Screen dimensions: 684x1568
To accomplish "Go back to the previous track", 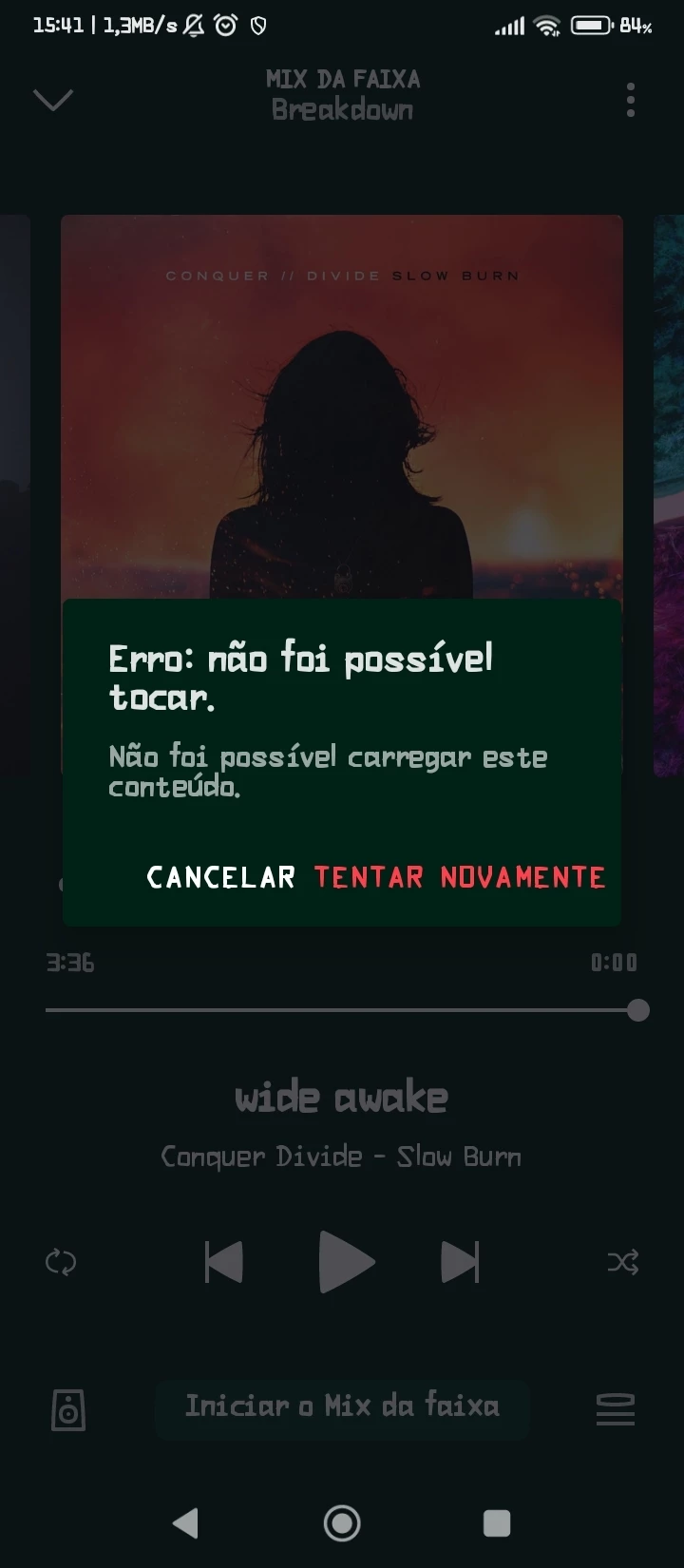I will tap(224, 1262).
